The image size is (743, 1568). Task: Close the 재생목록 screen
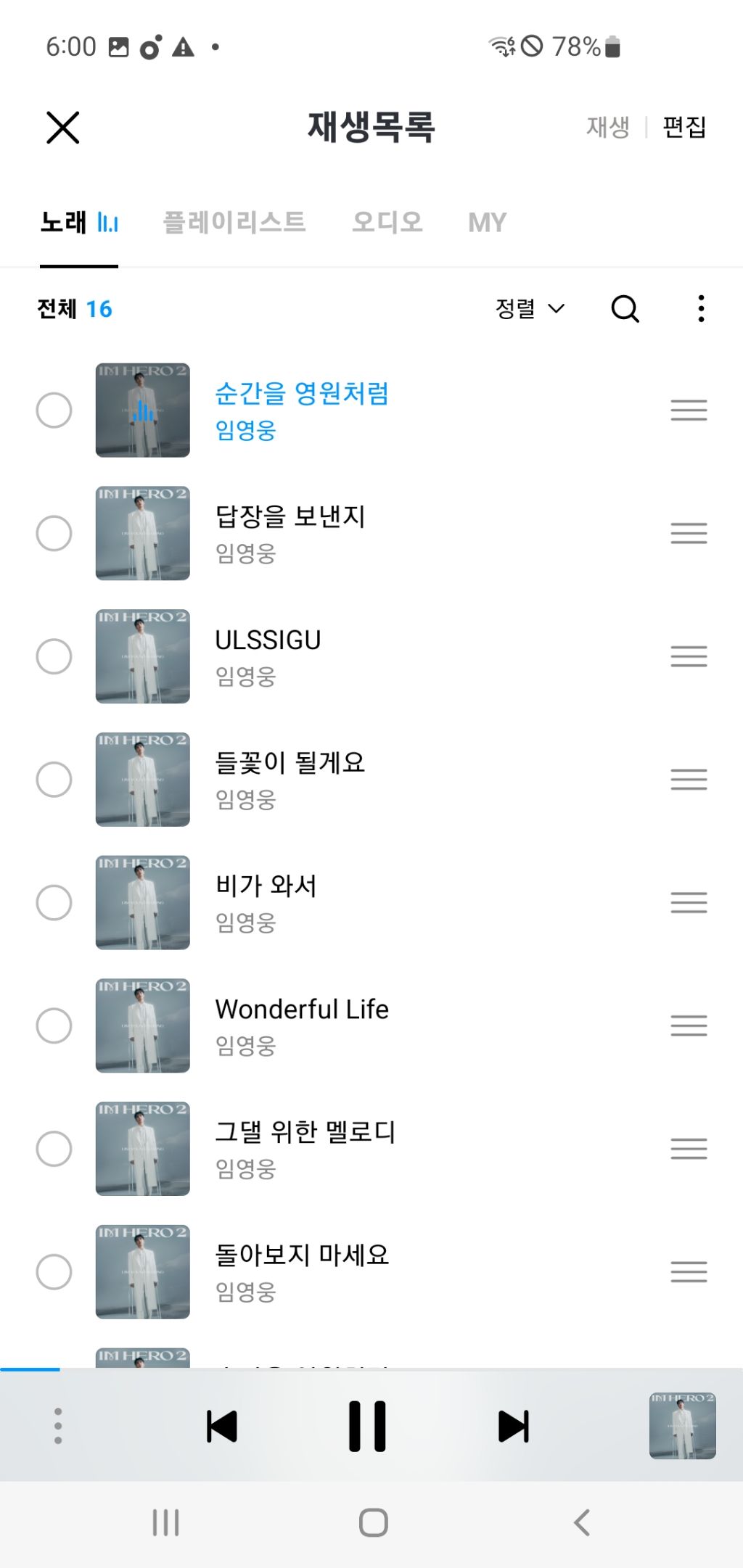pos(63,128)
